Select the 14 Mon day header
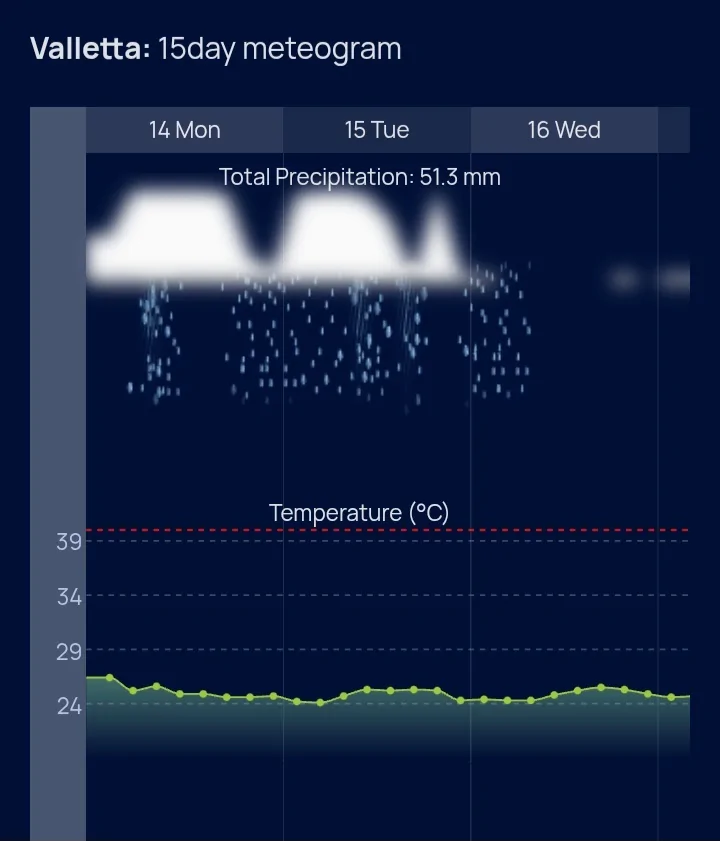This screenshot has height=841, width=720. tap(185, 130)
